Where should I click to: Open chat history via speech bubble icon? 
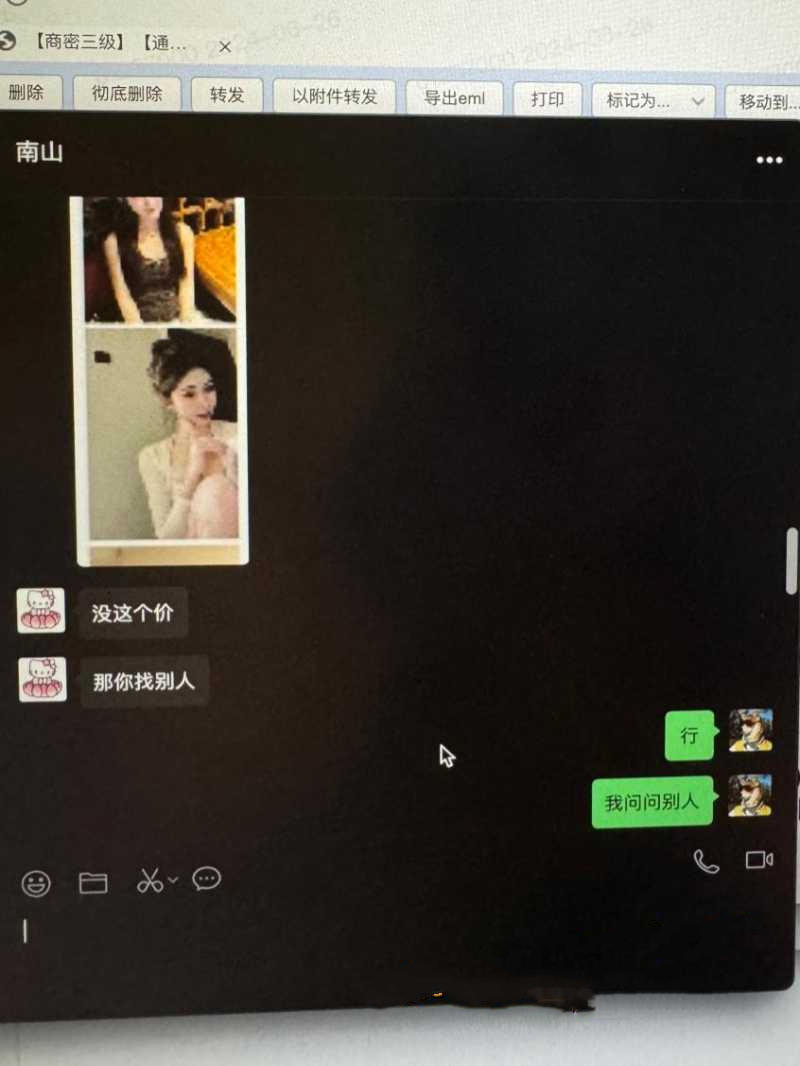click(x=206, y=879)
